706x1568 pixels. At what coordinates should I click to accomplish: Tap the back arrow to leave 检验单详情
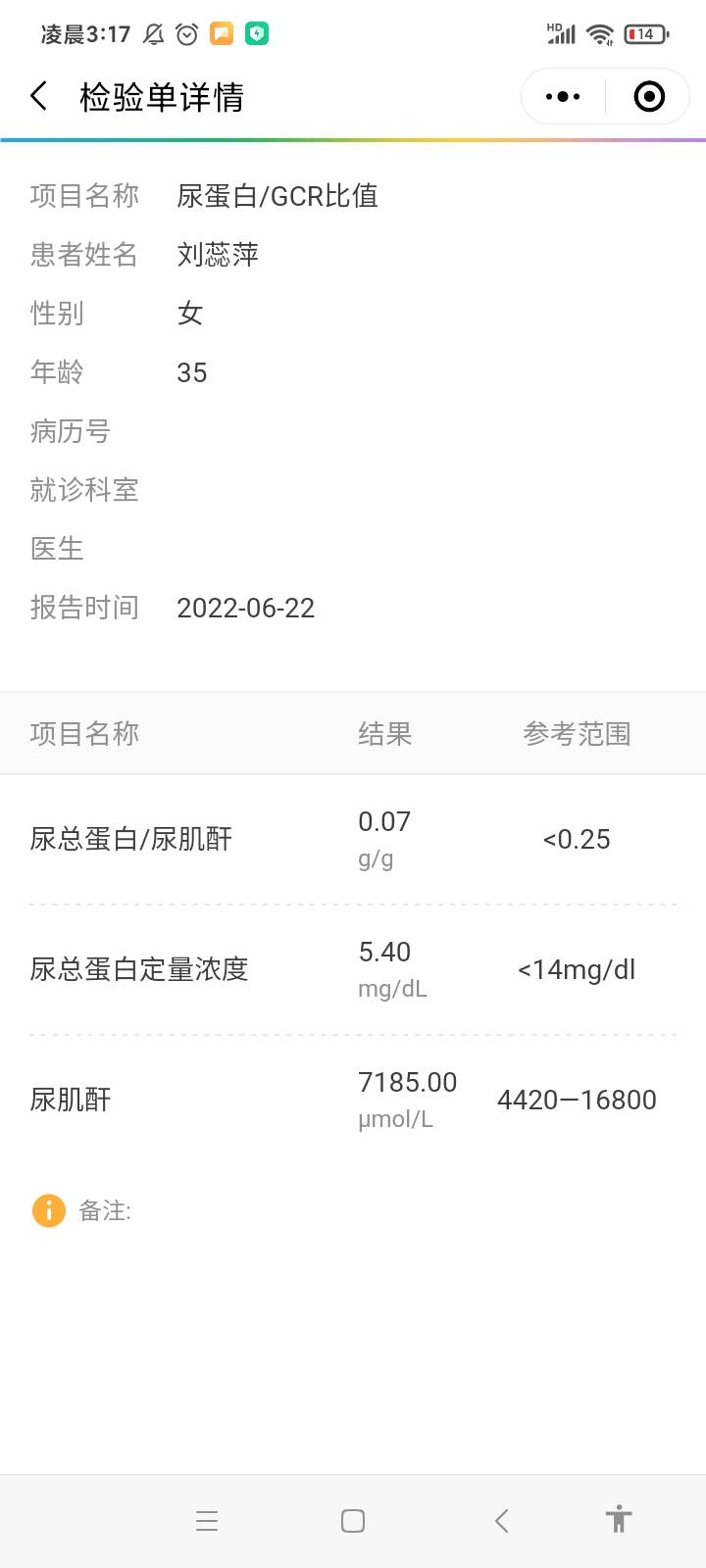pos(38,96)
